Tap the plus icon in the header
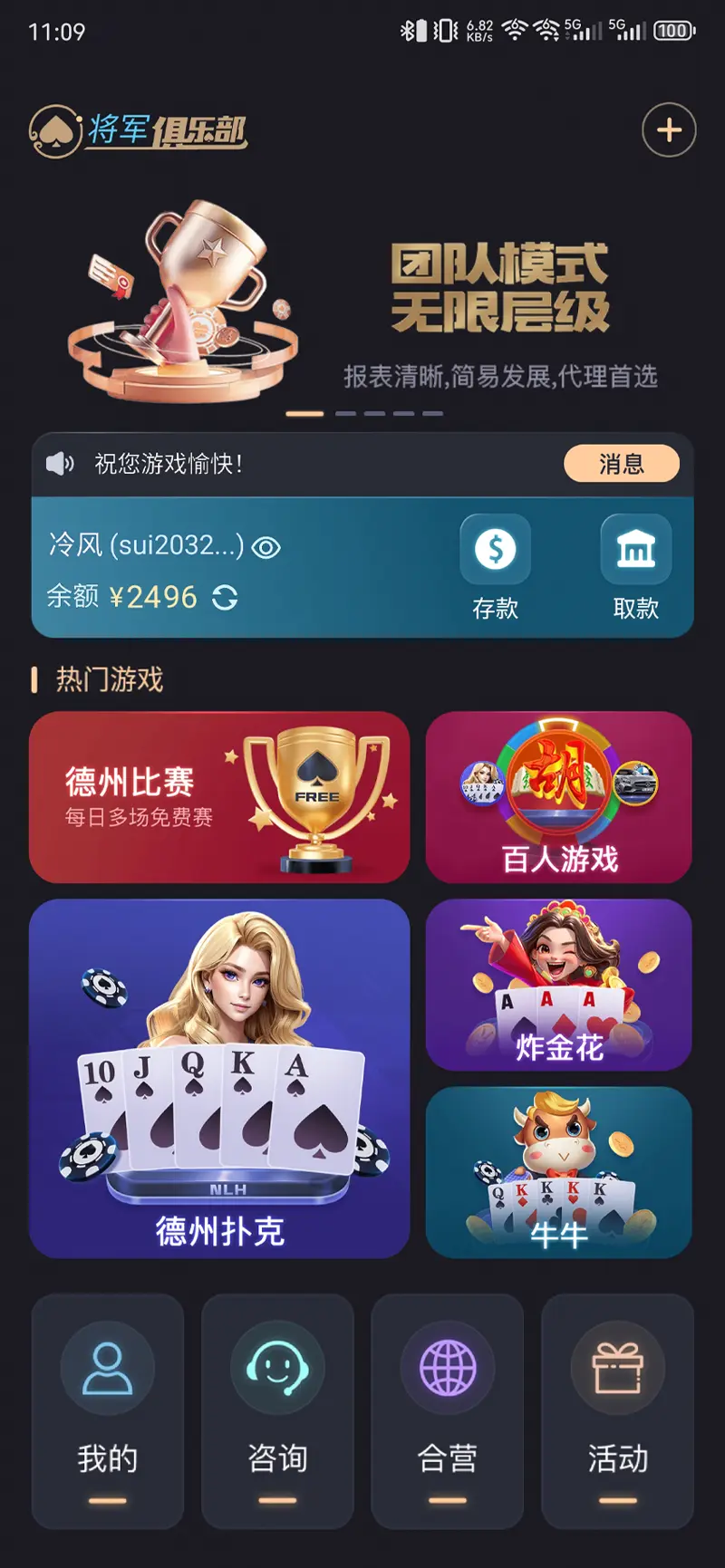The height and width of the screenshot is (1568, 725). (669, 130)
